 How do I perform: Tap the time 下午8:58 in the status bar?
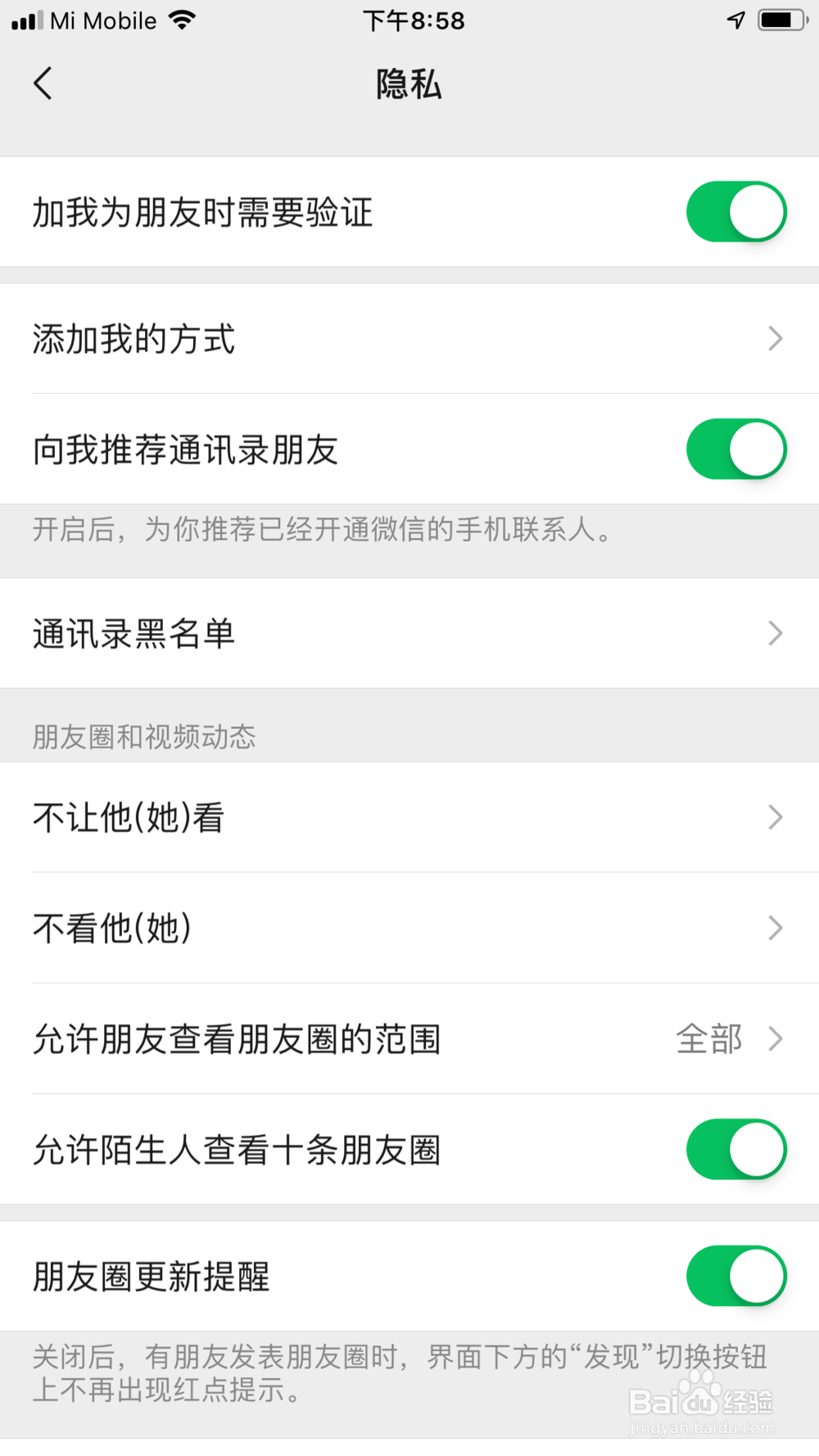click(x=414, y=20)
